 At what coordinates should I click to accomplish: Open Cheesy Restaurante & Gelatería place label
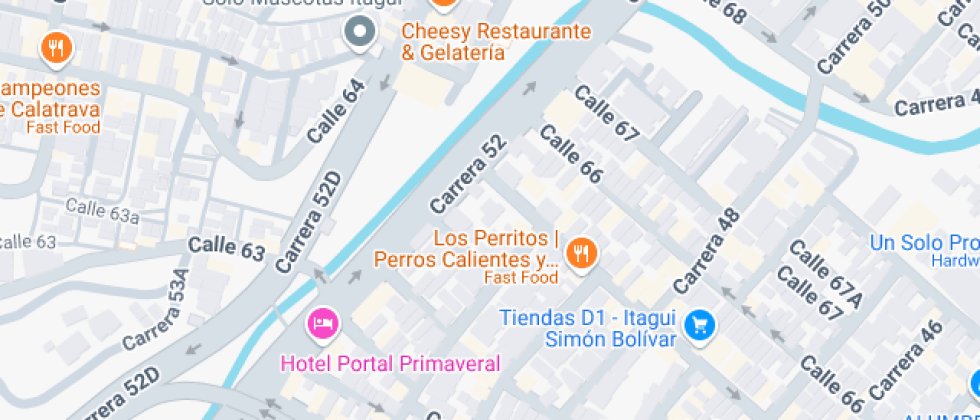[495, 42]
